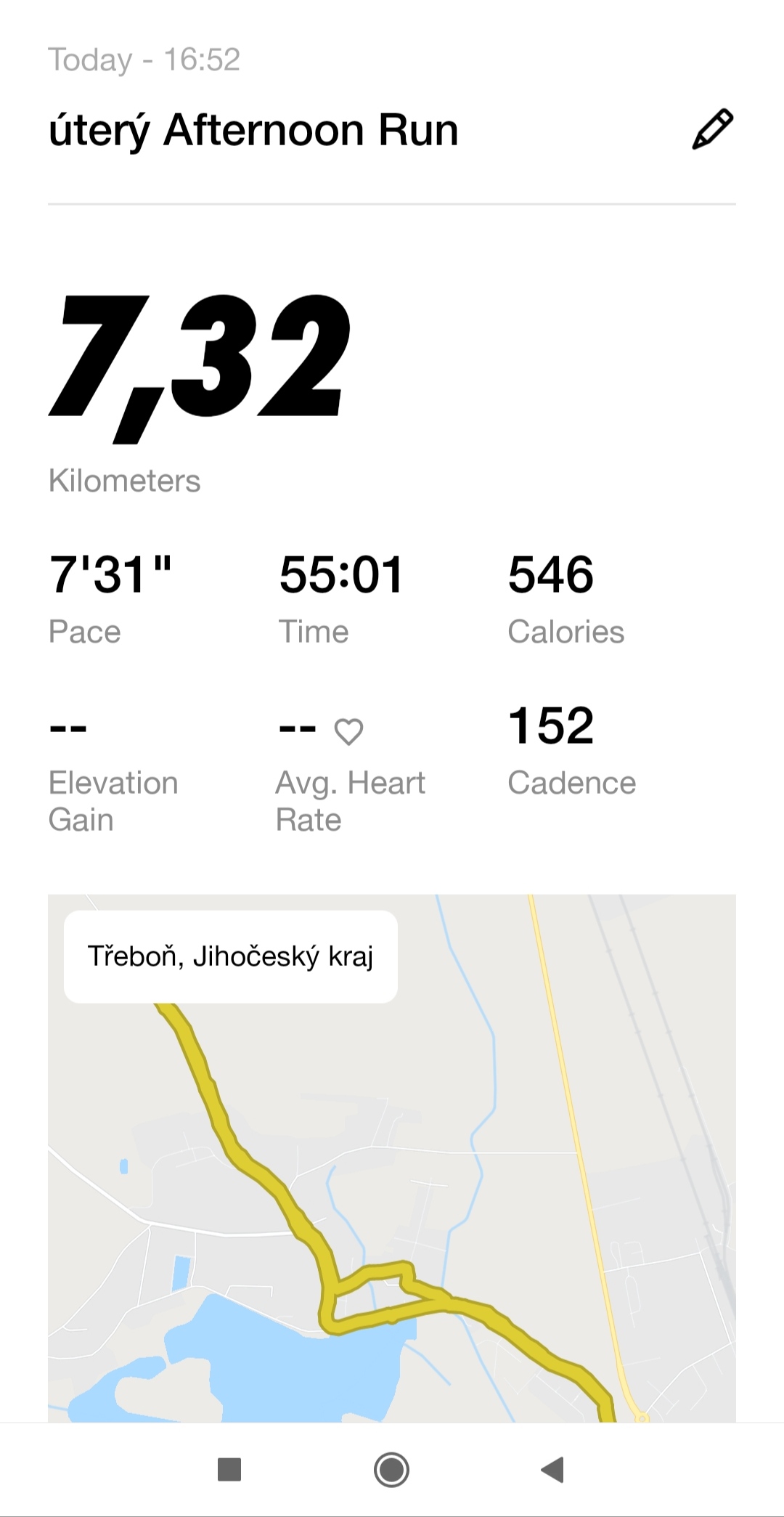
Task: Edit the run title with the pencil icon
Action: (x=712, y=130)
